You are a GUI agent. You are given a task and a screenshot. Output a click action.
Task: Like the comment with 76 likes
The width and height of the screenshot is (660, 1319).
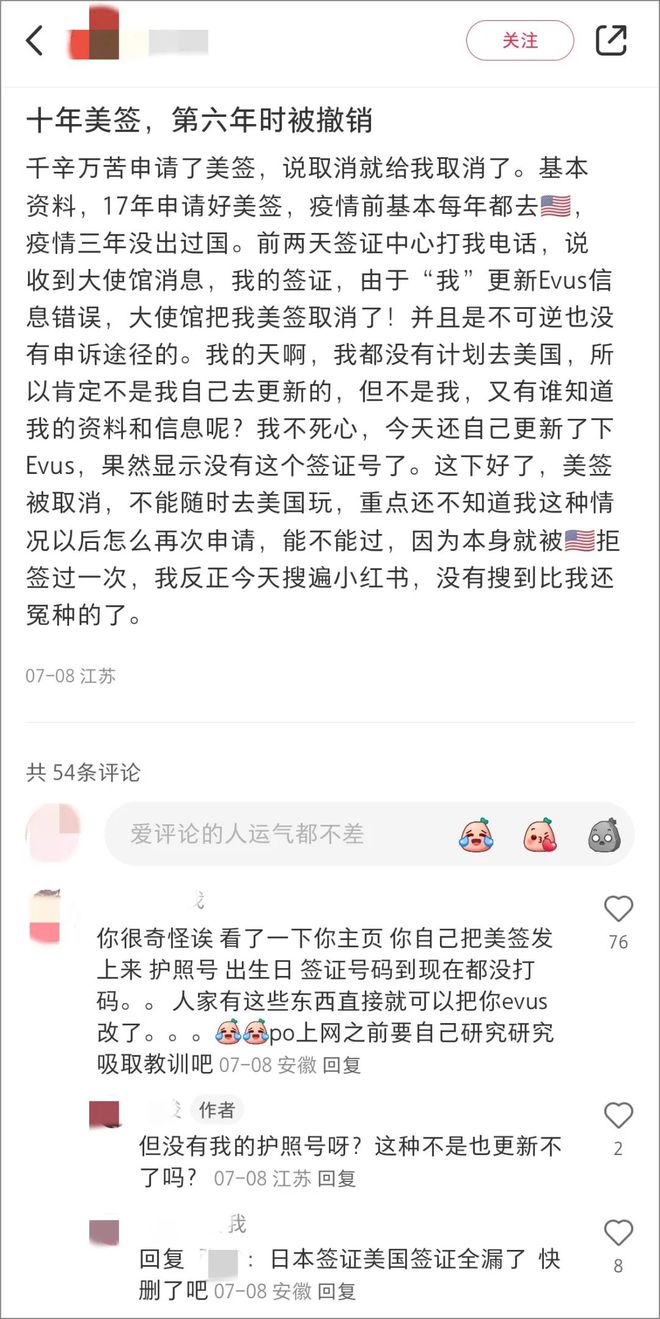click(x=618, y=910)
